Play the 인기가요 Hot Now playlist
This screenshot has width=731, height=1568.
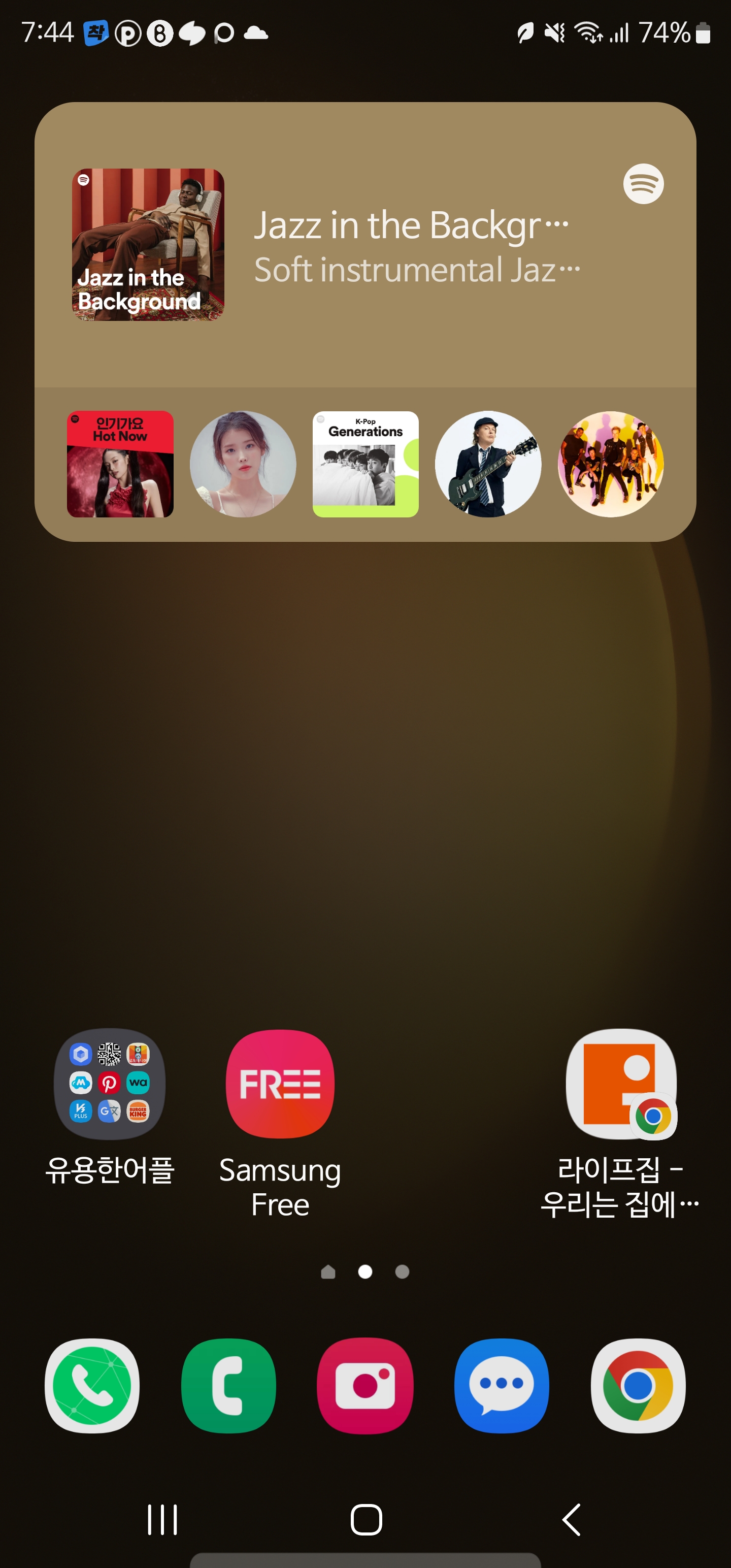120,464
